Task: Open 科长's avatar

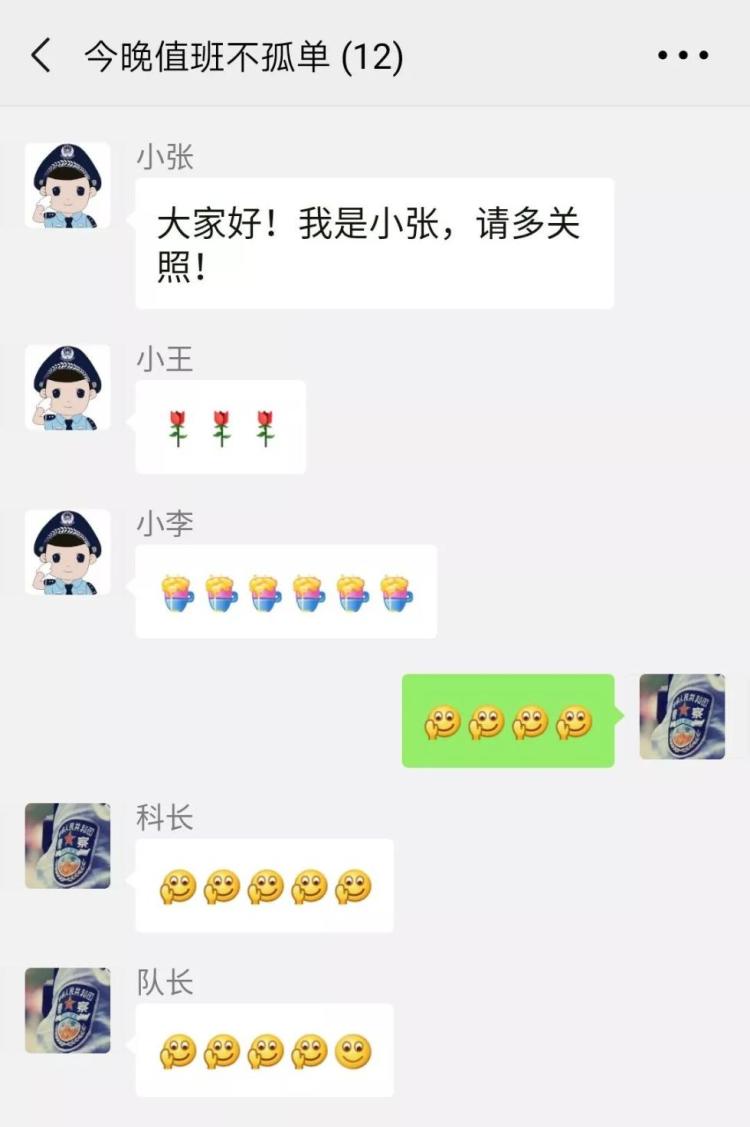Action: (68, 846)
